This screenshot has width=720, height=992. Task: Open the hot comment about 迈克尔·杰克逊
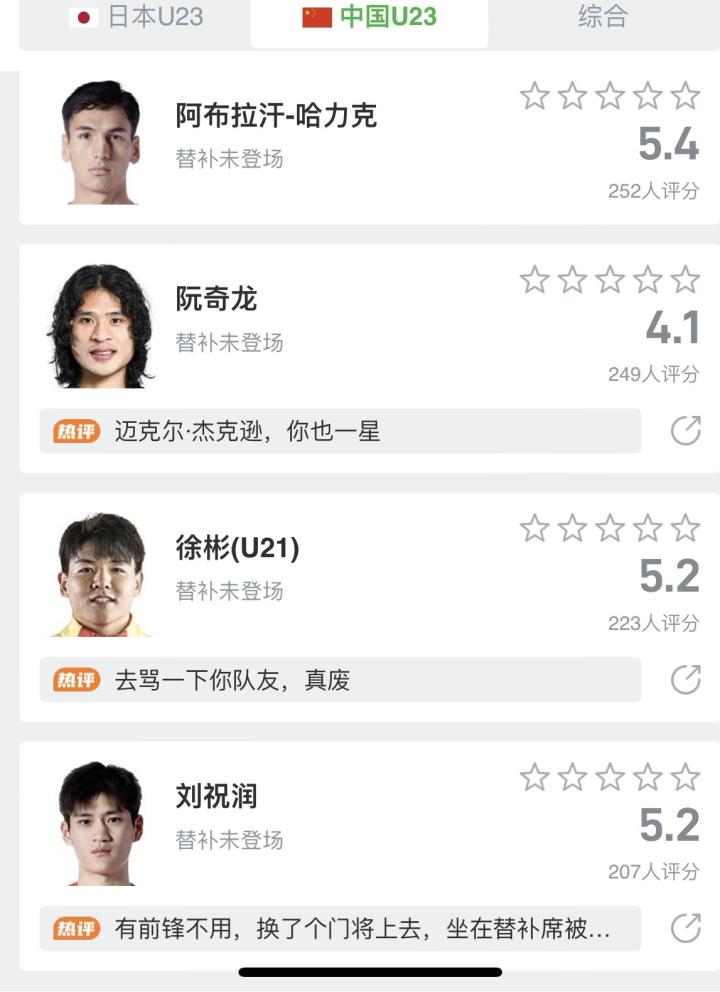click(x=340, y=431)
